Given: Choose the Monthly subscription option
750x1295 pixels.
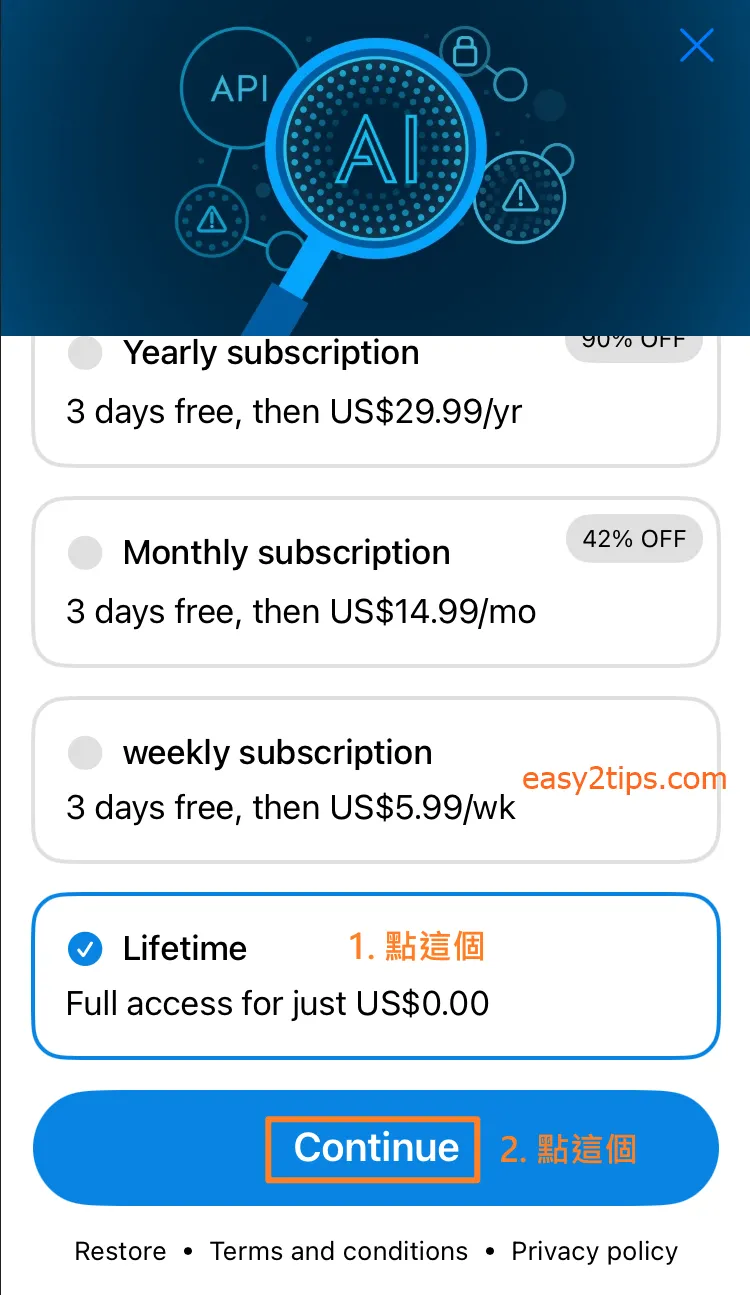Looking at the screenshot, I should [86, 553].
